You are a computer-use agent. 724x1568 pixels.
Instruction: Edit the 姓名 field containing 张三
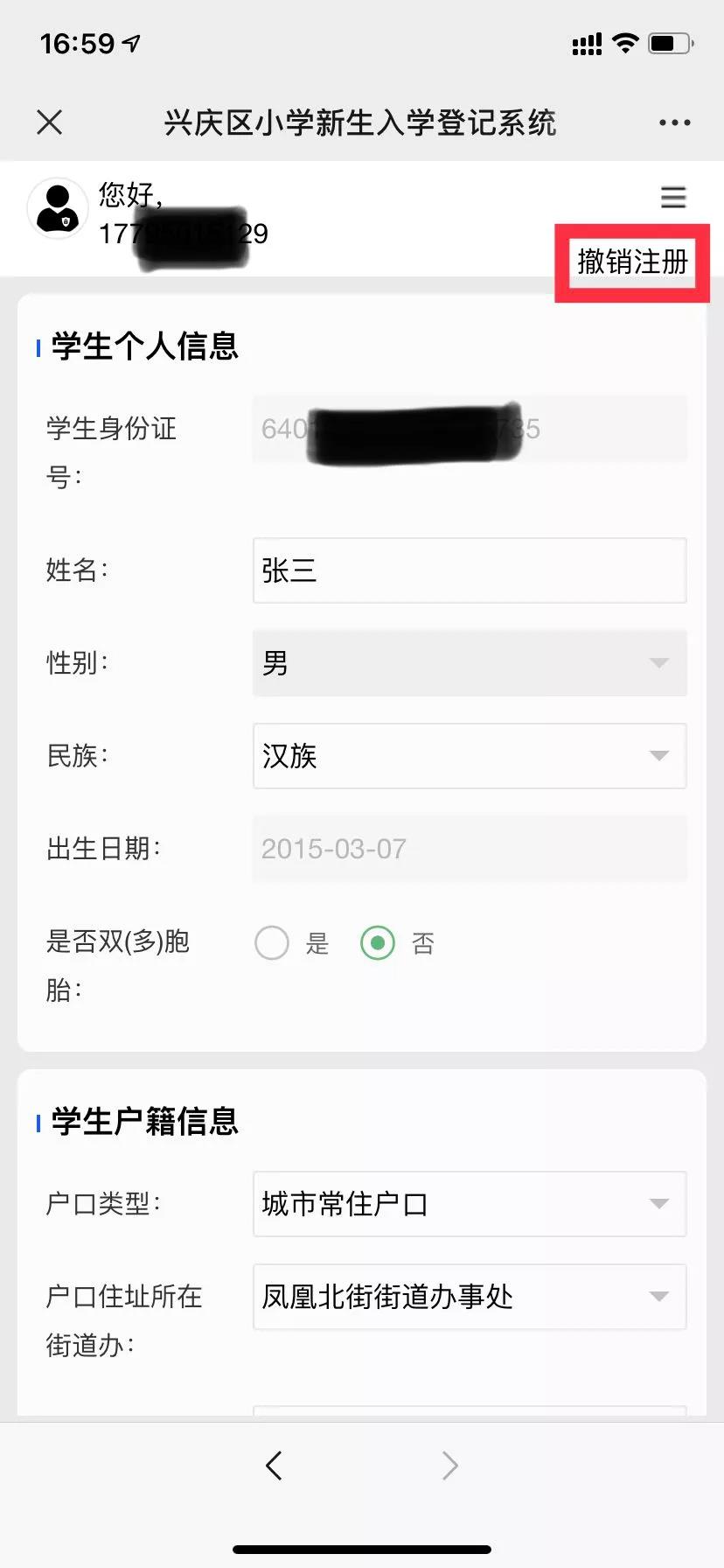[470, 570]
